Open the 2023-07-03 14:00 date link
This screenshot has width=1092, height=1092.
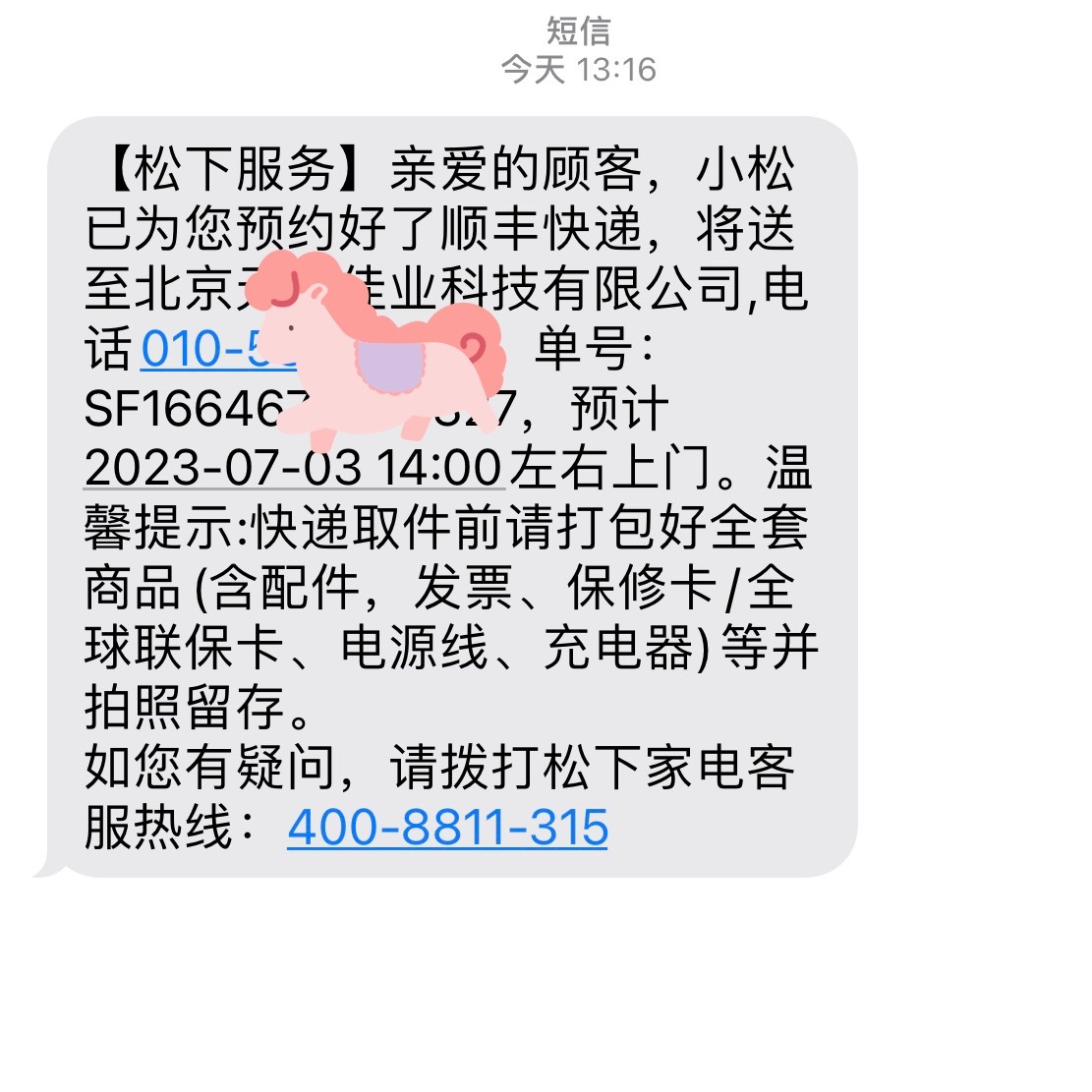[293, 468]
